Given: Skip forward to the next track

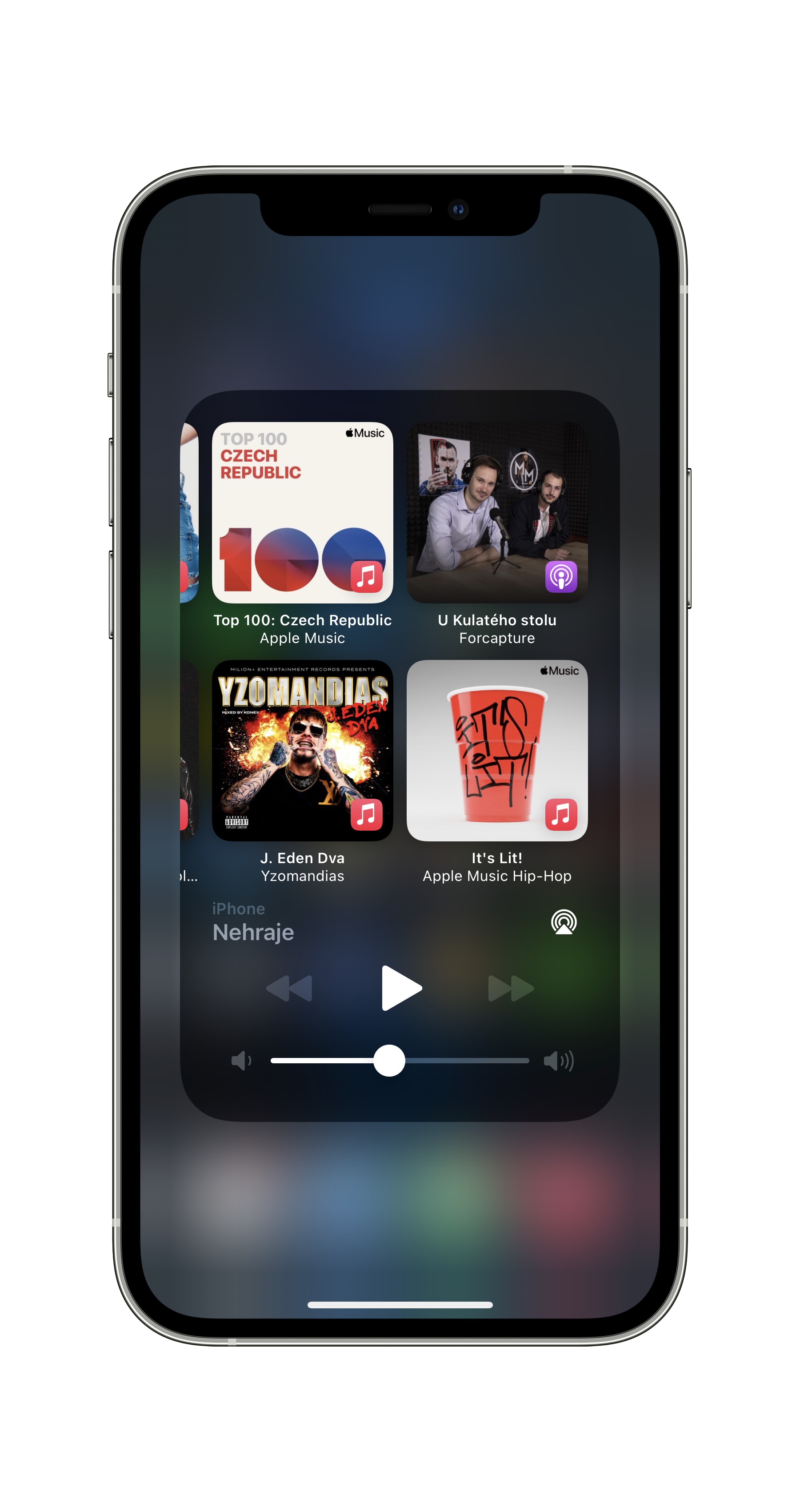Looking at the screenshot, I should pos(511,989).
